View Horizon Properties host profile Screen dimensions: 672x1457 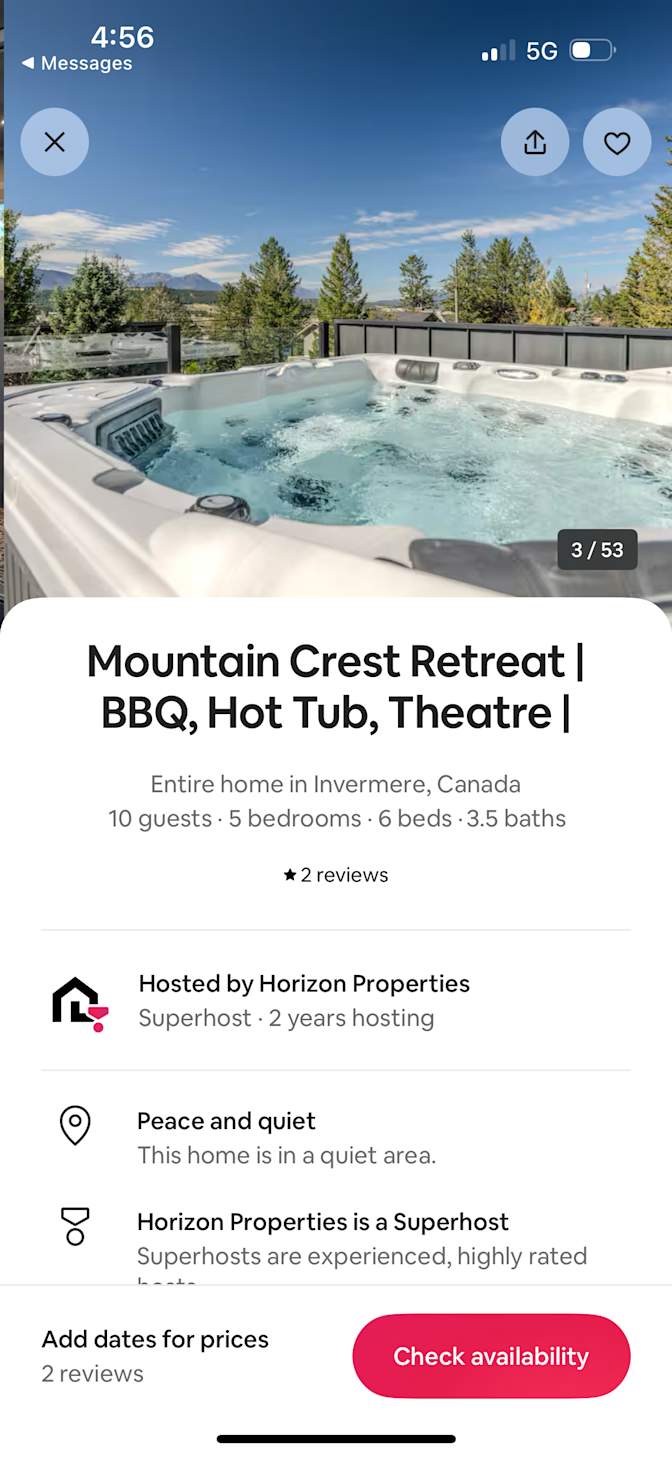click(304, 1000)
